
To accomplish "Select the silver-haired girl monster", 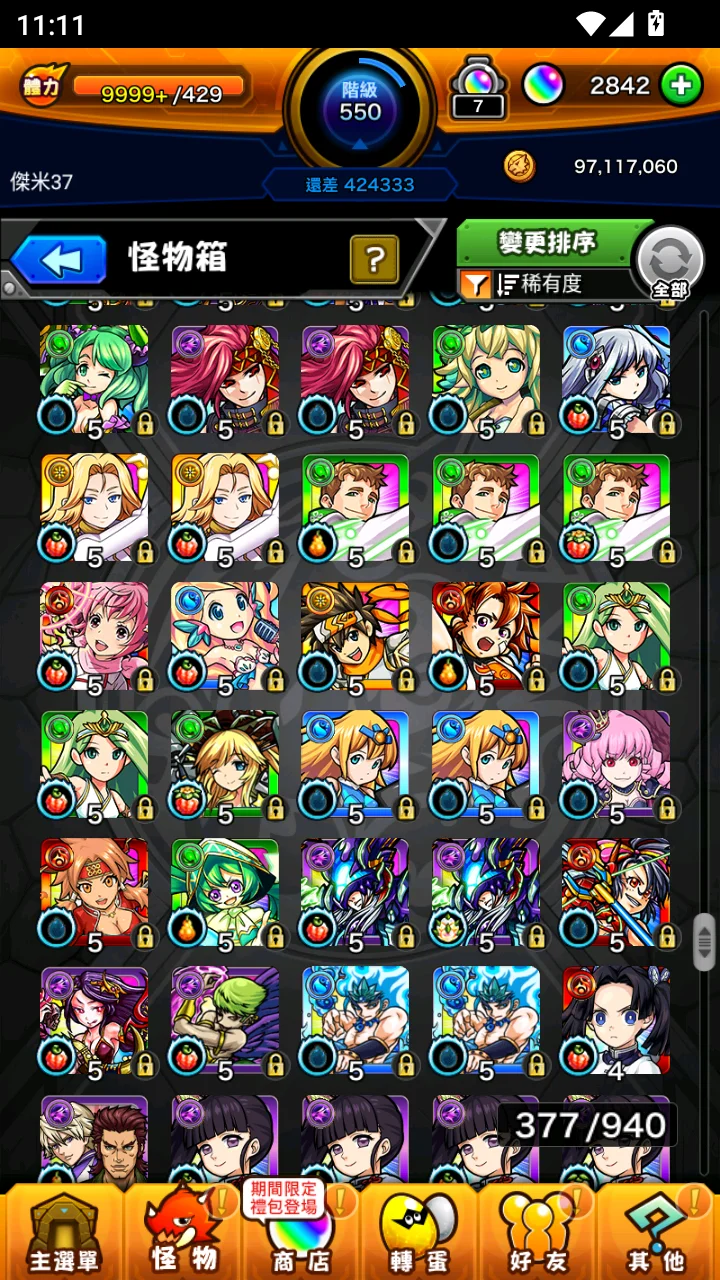I will tap(616, 380).
